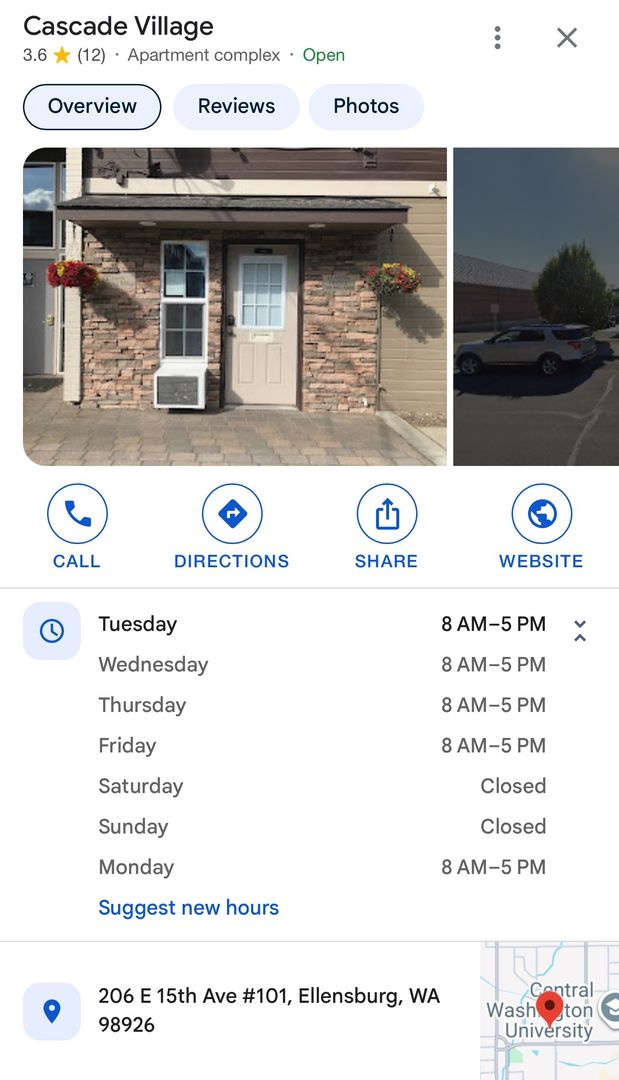
Task: Open the entrance door photo
Action: (235, 306)
